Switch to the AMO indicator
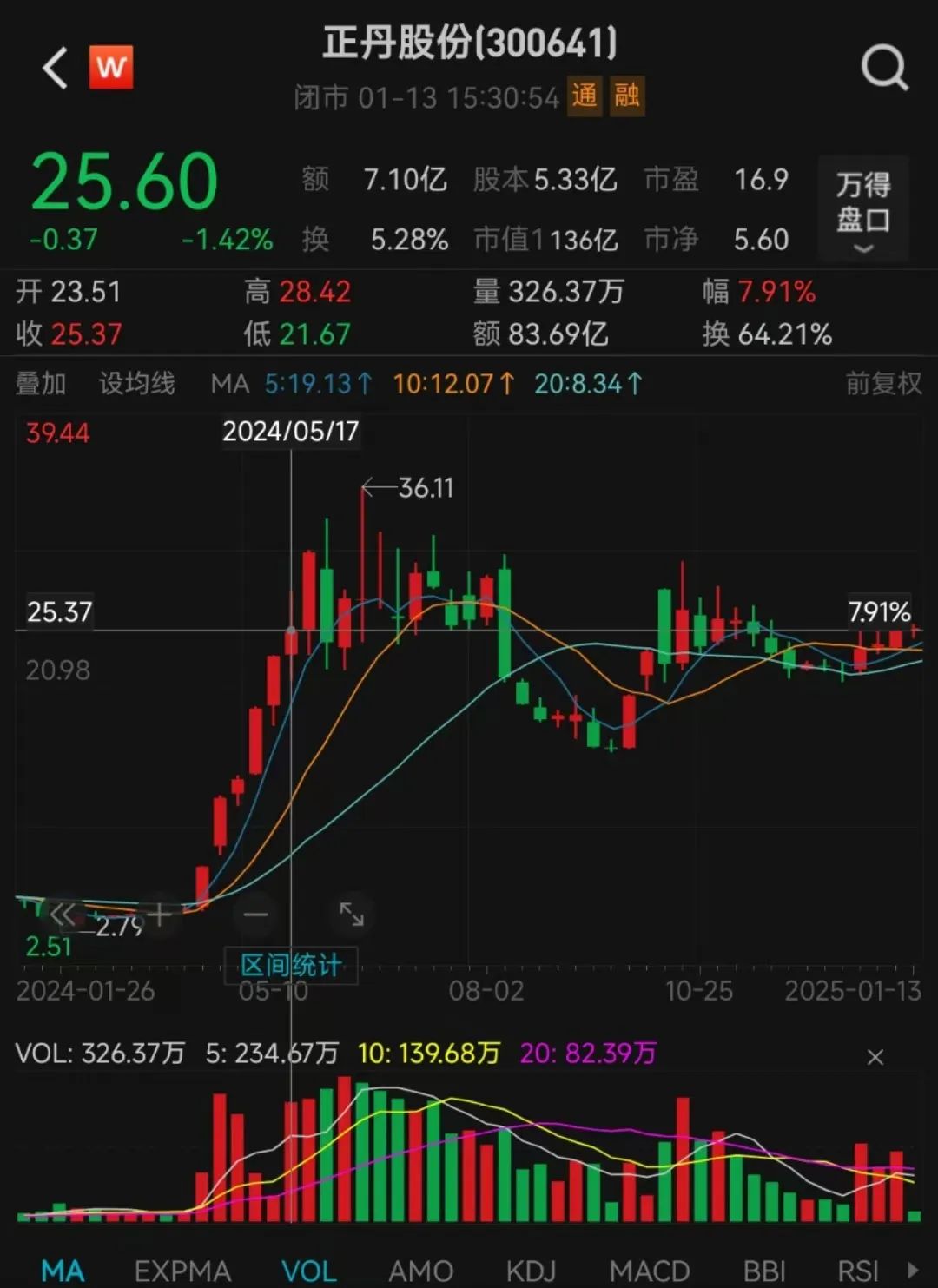Screen dimensions: 938x1288 tap(420, 1271)
